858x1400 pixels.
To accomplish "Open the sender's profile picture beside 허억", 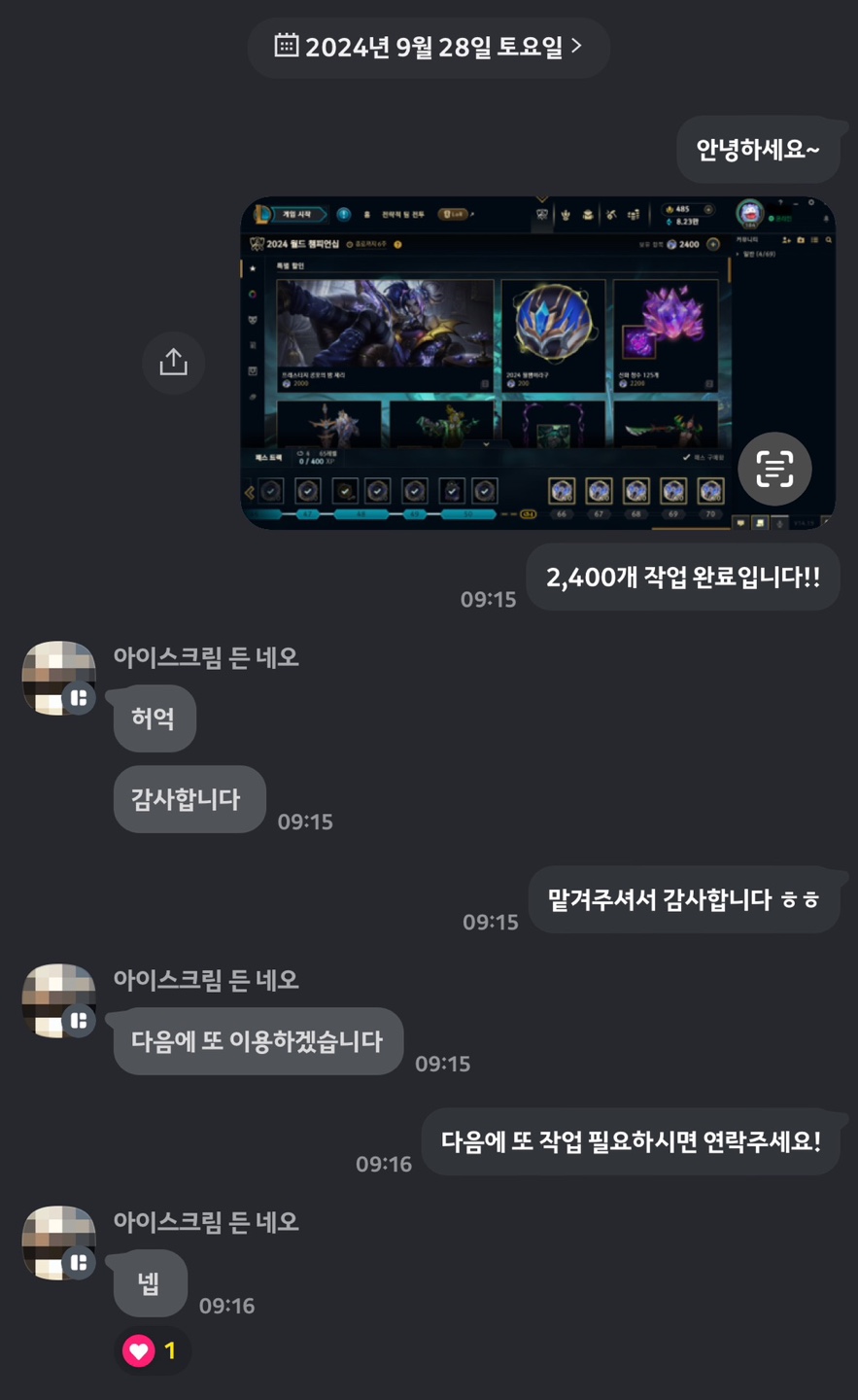I will [58, 678].
